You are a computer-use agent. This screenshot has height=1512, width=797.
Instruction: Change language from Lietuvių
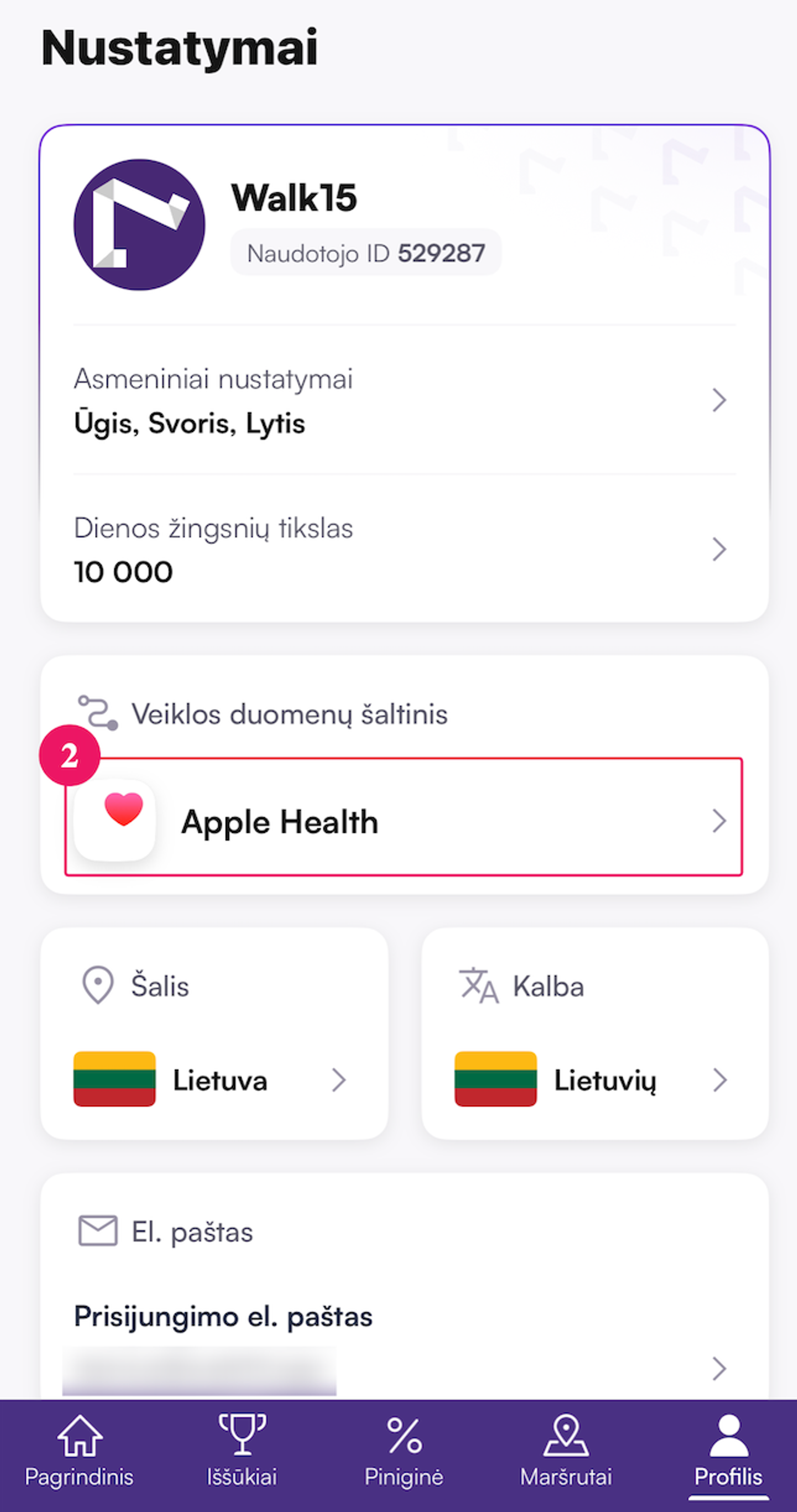pyautogui.click(x=594, y=1079)
